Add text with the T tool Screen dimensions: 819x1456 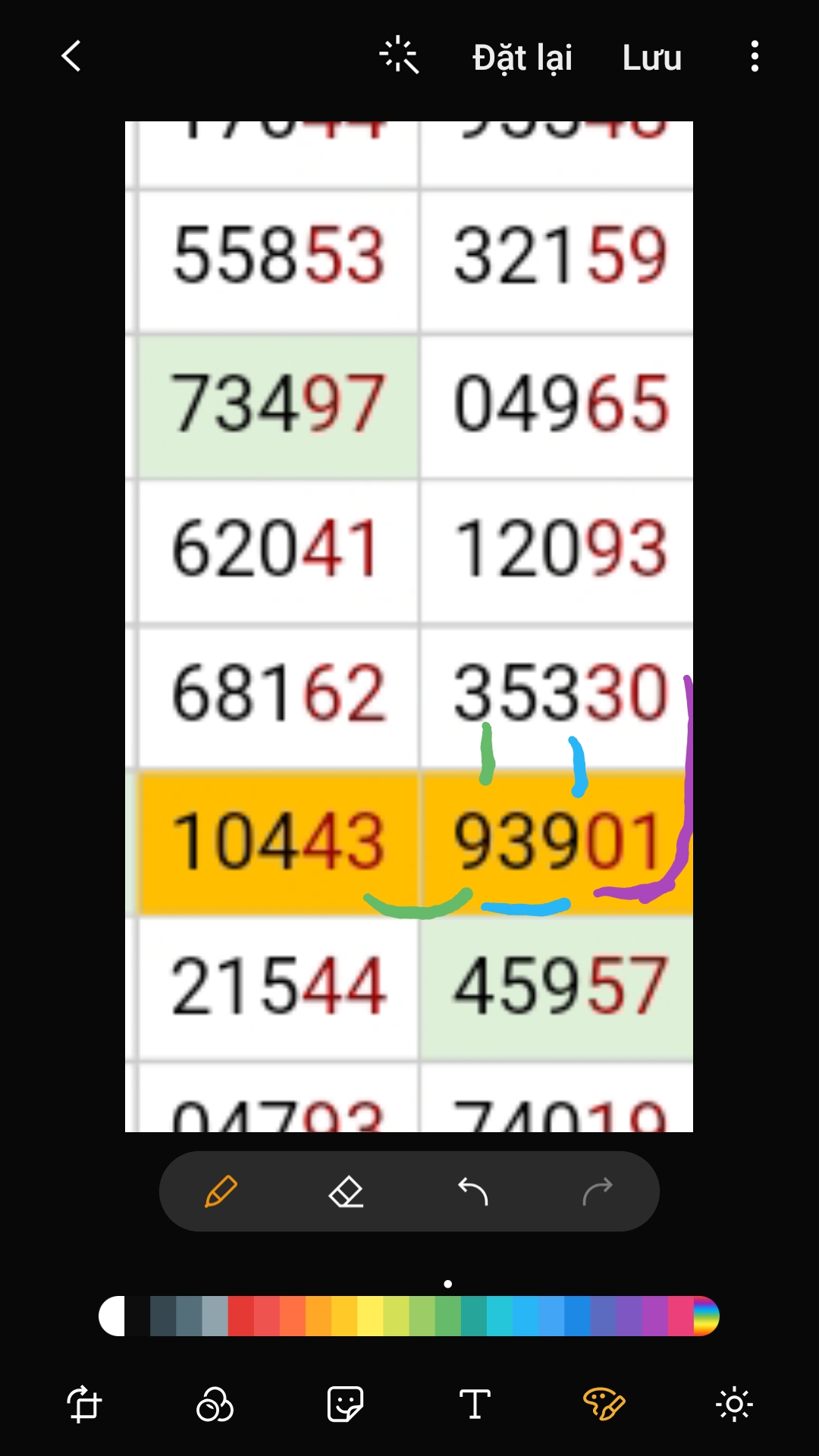[475, 1404]
